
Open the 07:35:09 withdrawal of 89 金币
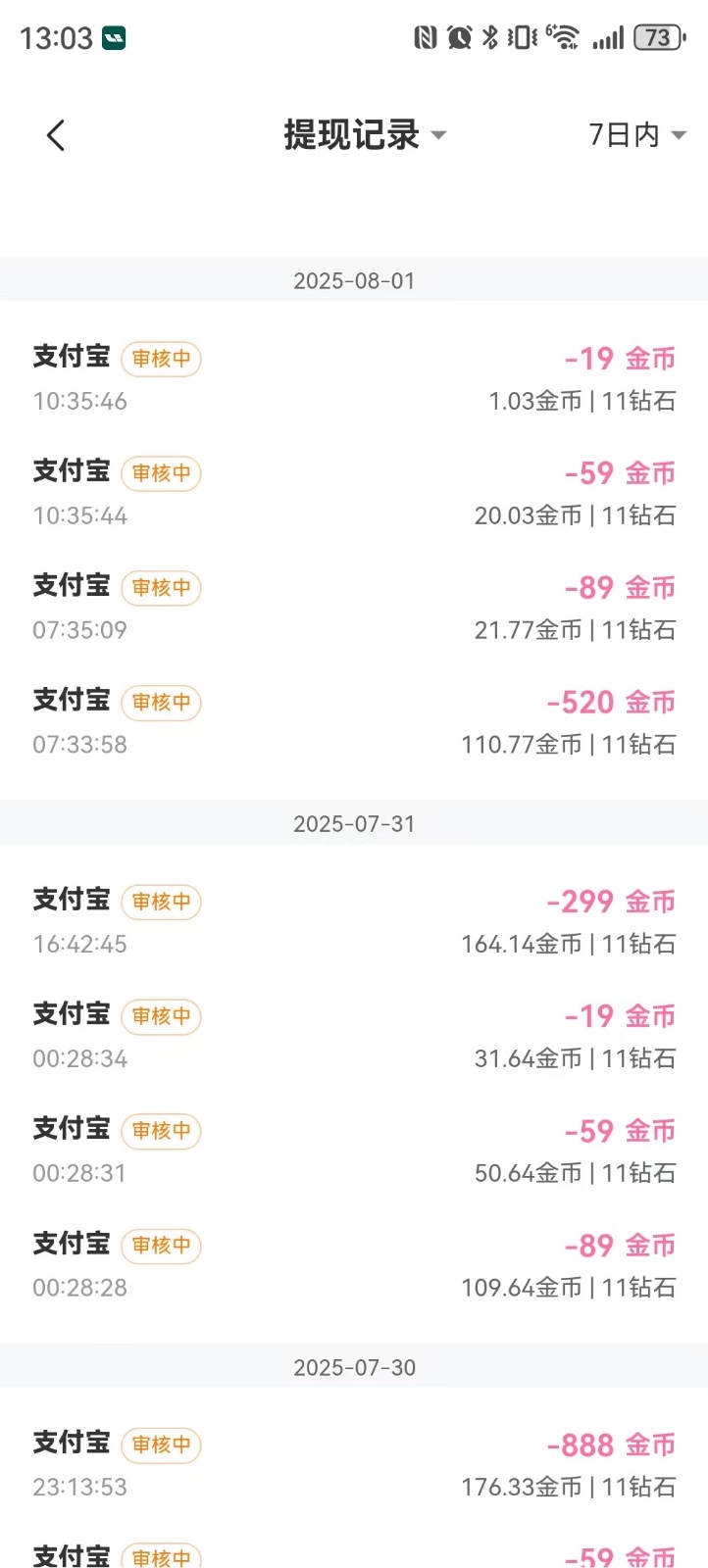click(354, 608)
